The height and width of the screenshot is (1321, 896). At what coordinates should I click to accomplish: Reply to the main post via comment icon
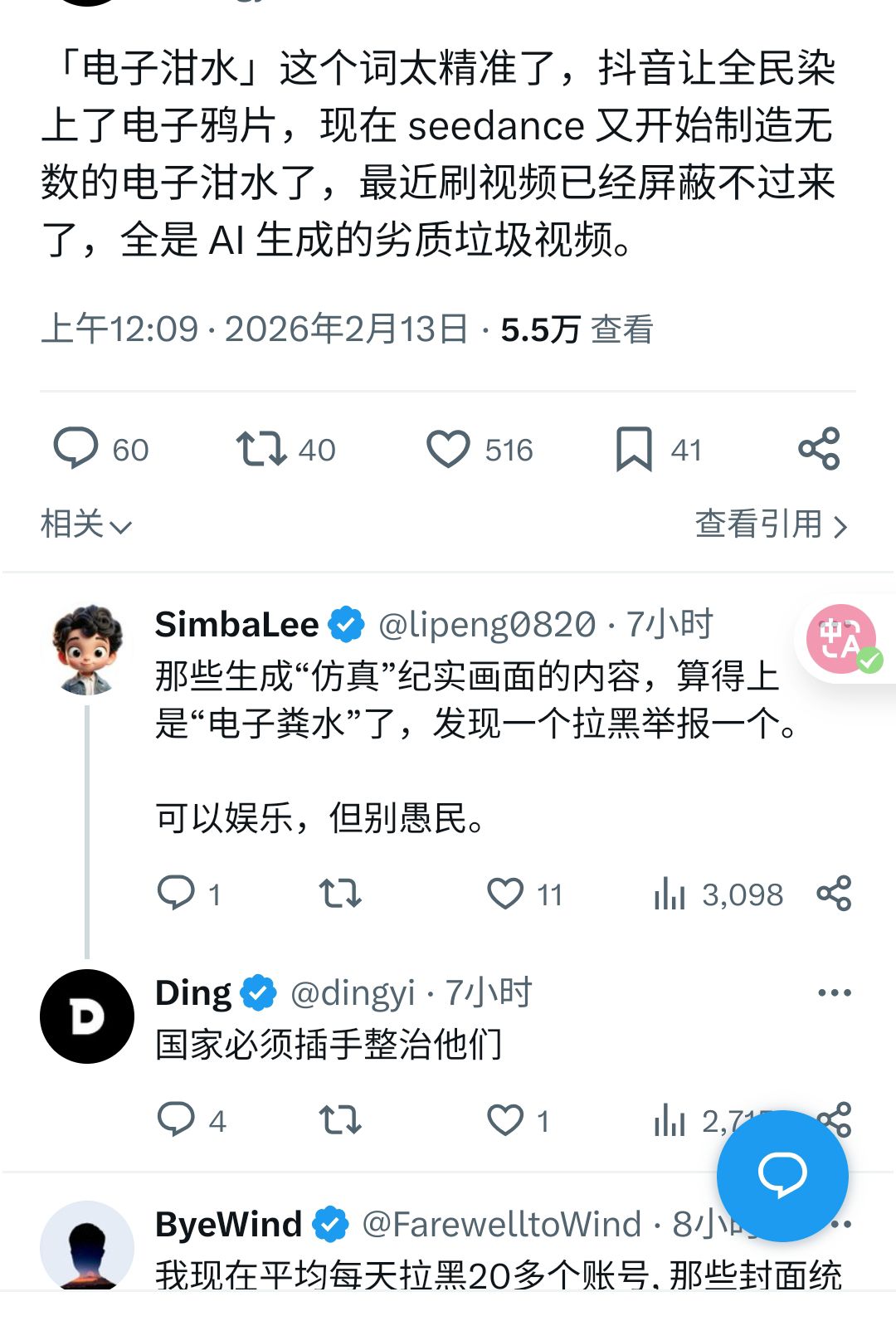tap(76, 449)
